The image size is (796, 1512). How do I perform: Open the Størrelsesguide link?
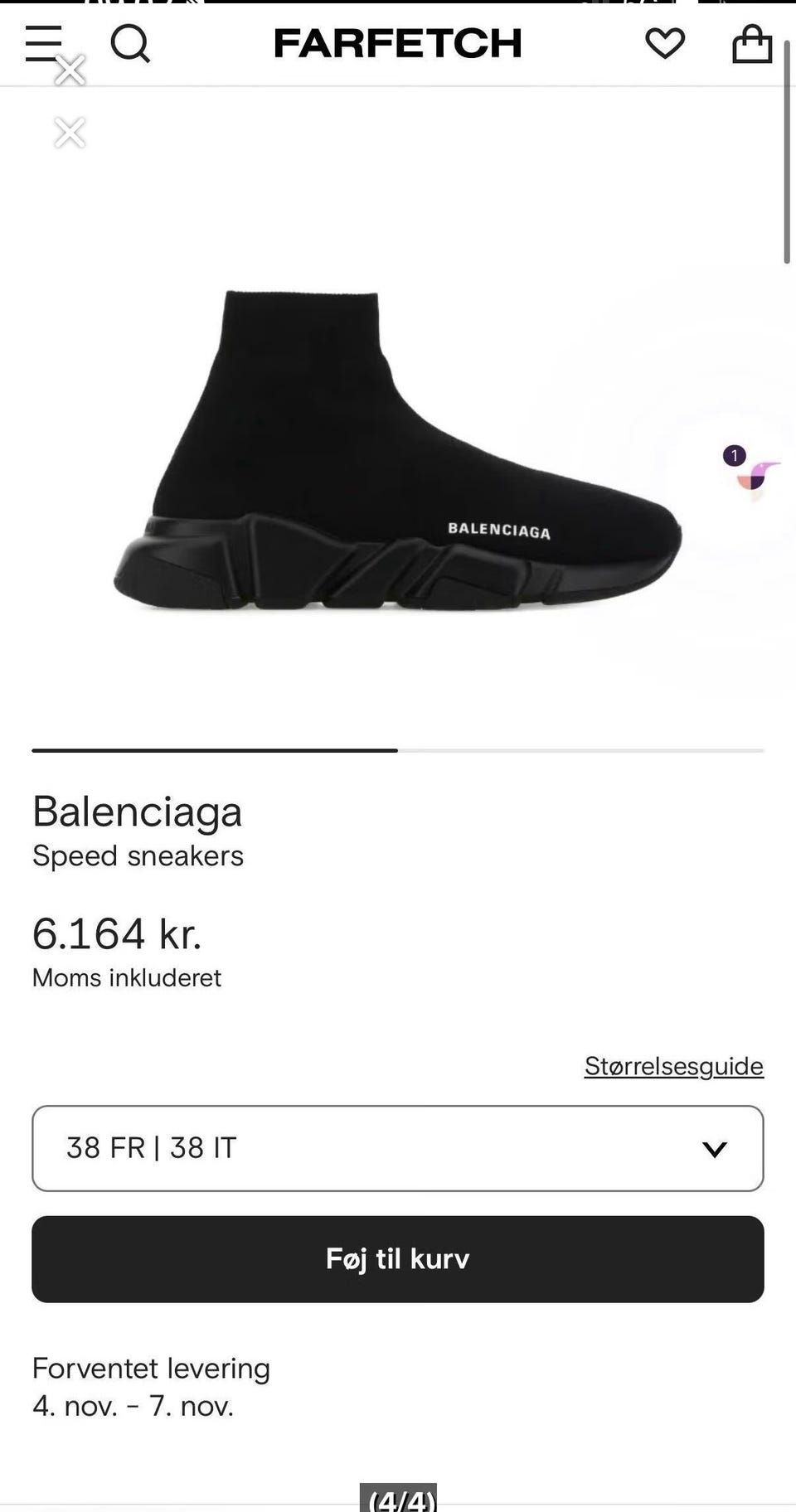[673, 1066]
